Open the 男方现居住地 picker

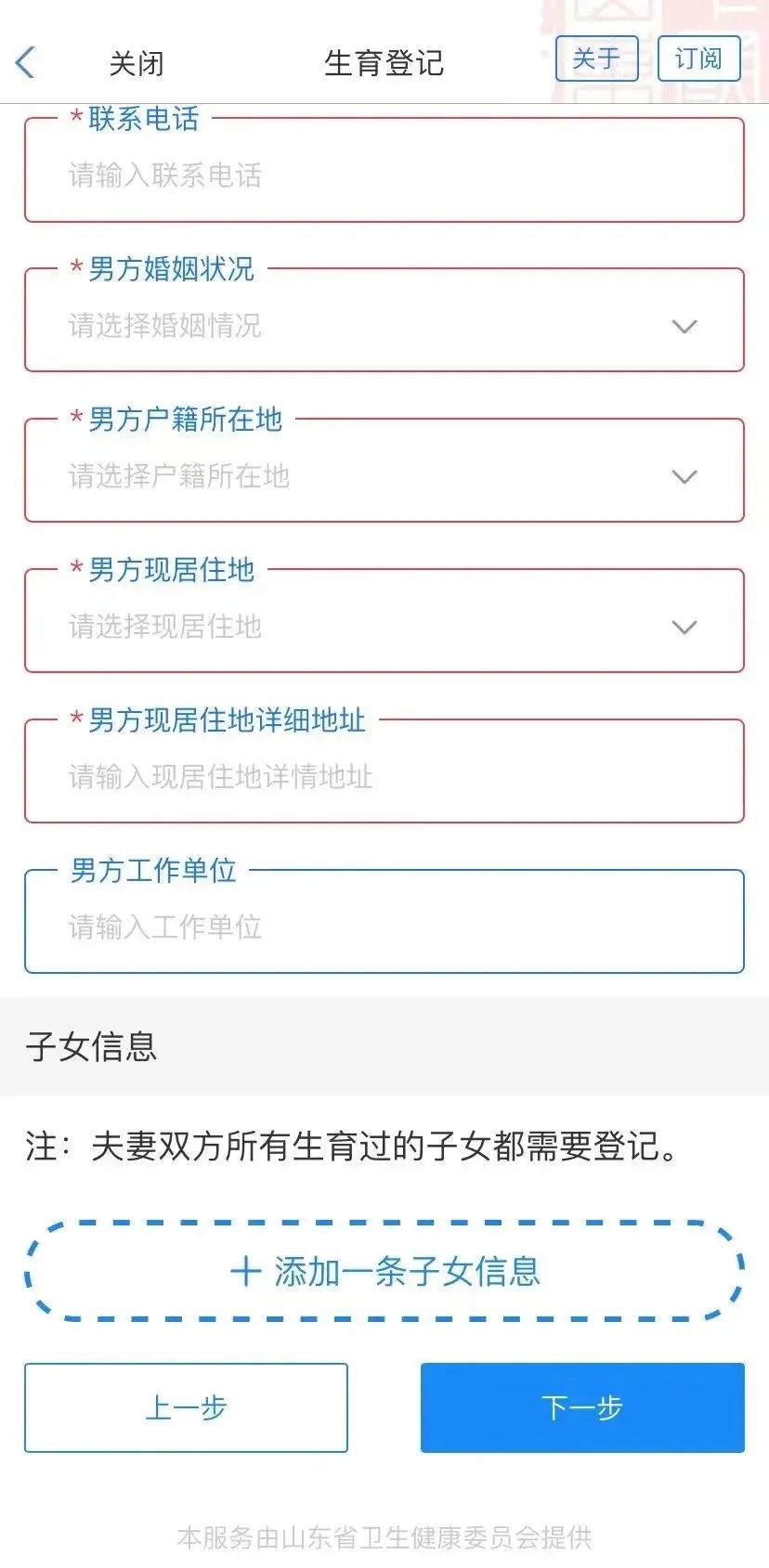coord(384,627)
